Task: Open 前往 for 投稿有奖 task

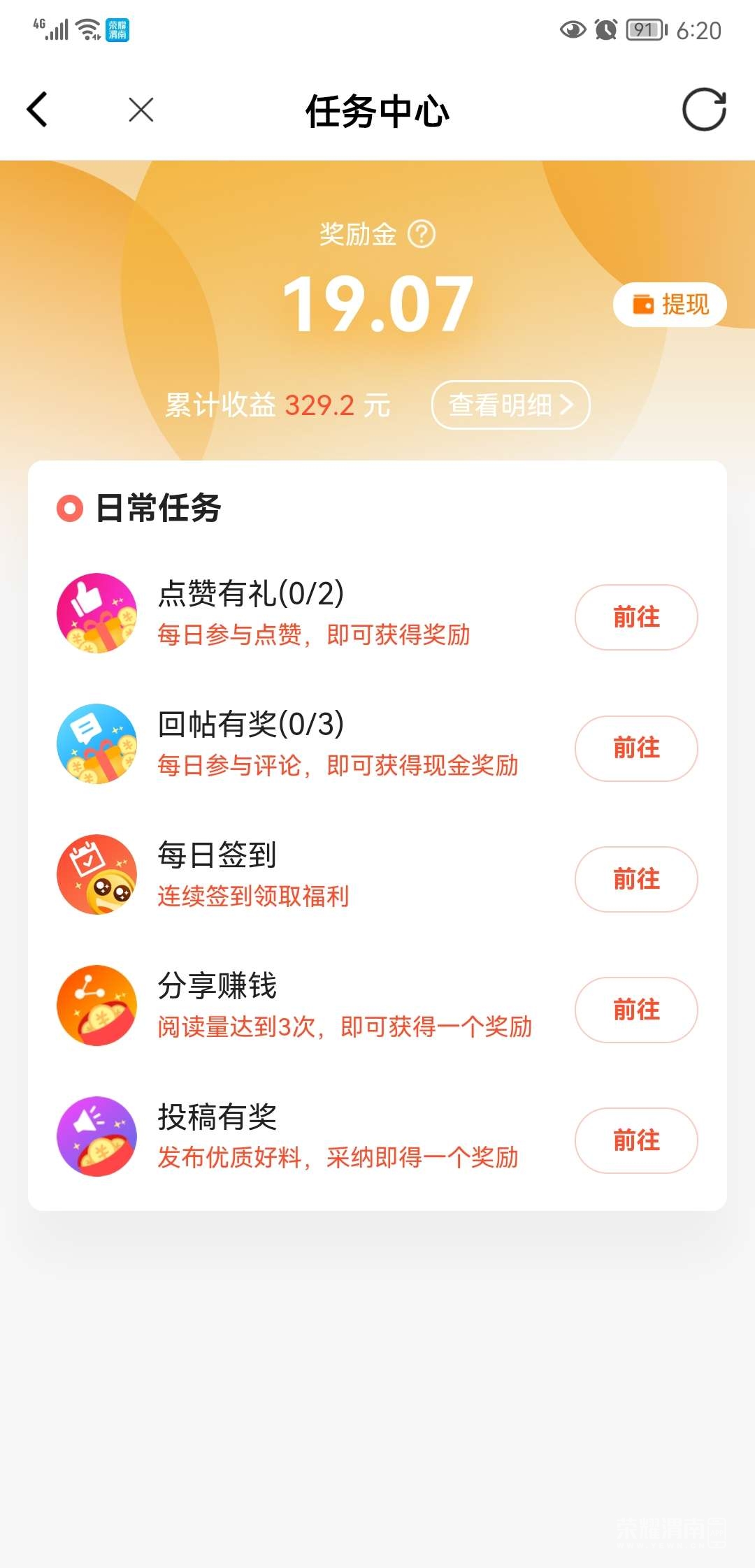Action: [x=636, y=1140]
